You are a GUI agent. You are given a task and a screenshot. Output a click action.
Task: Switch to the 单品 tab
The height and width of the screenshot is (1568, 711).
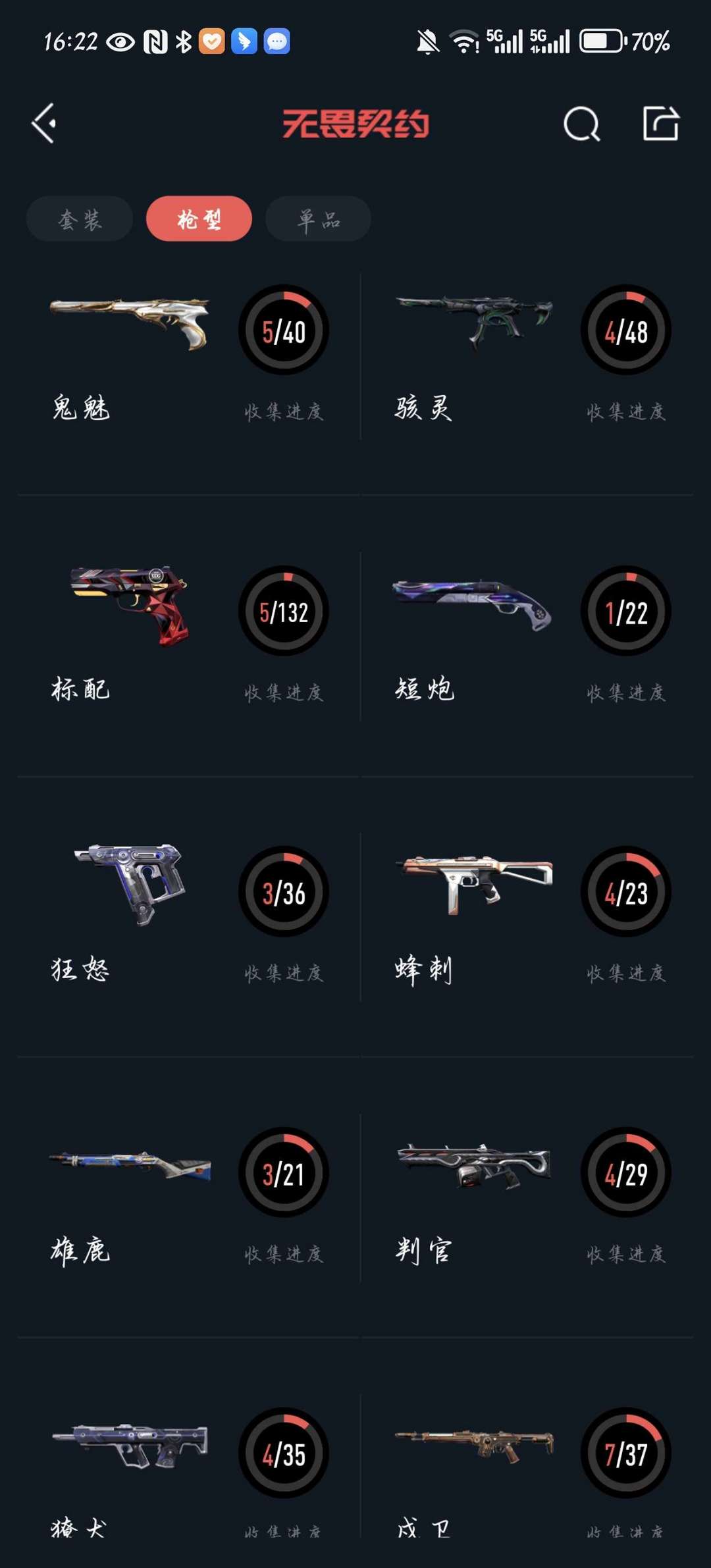click(x=318, y=219)
